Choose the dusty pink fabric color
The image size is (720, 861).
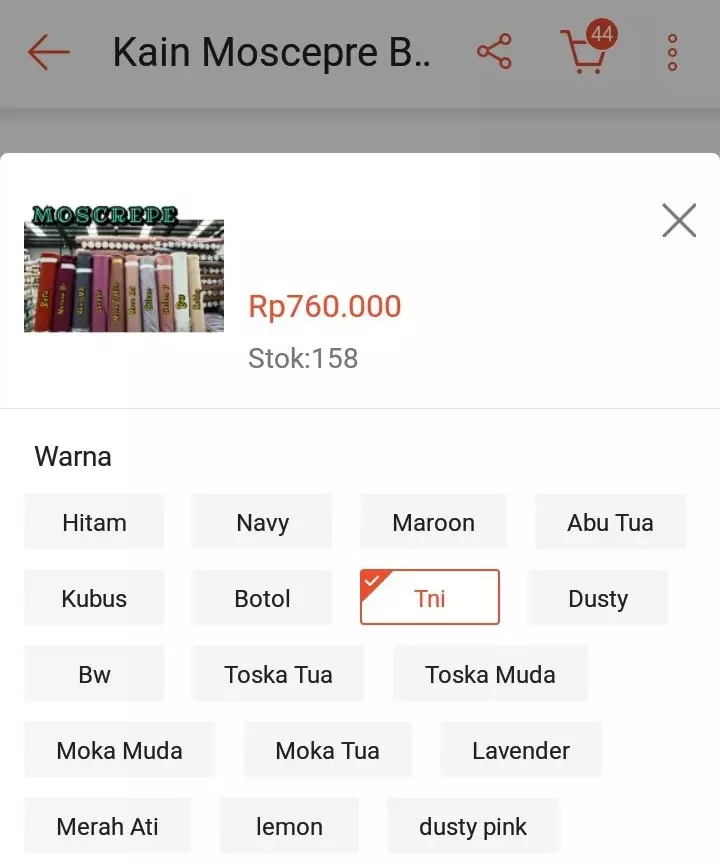(x=473, y=825)
